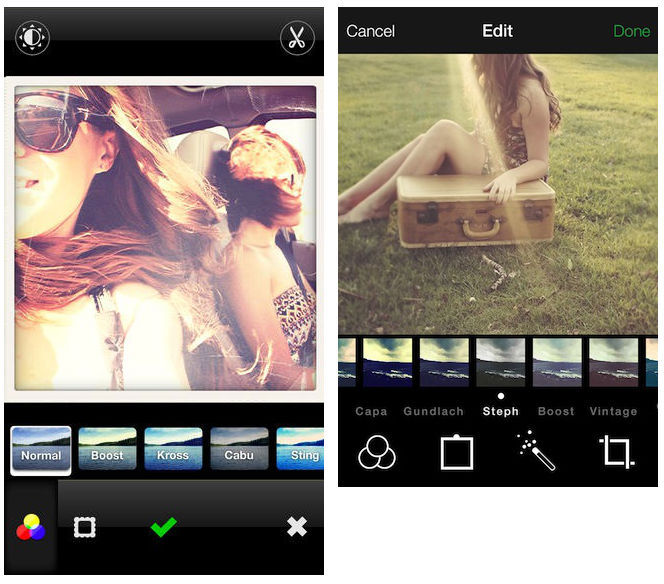Screen dimensions: 664x584
Task: Select the Capa filter
Action: [371, 411]
